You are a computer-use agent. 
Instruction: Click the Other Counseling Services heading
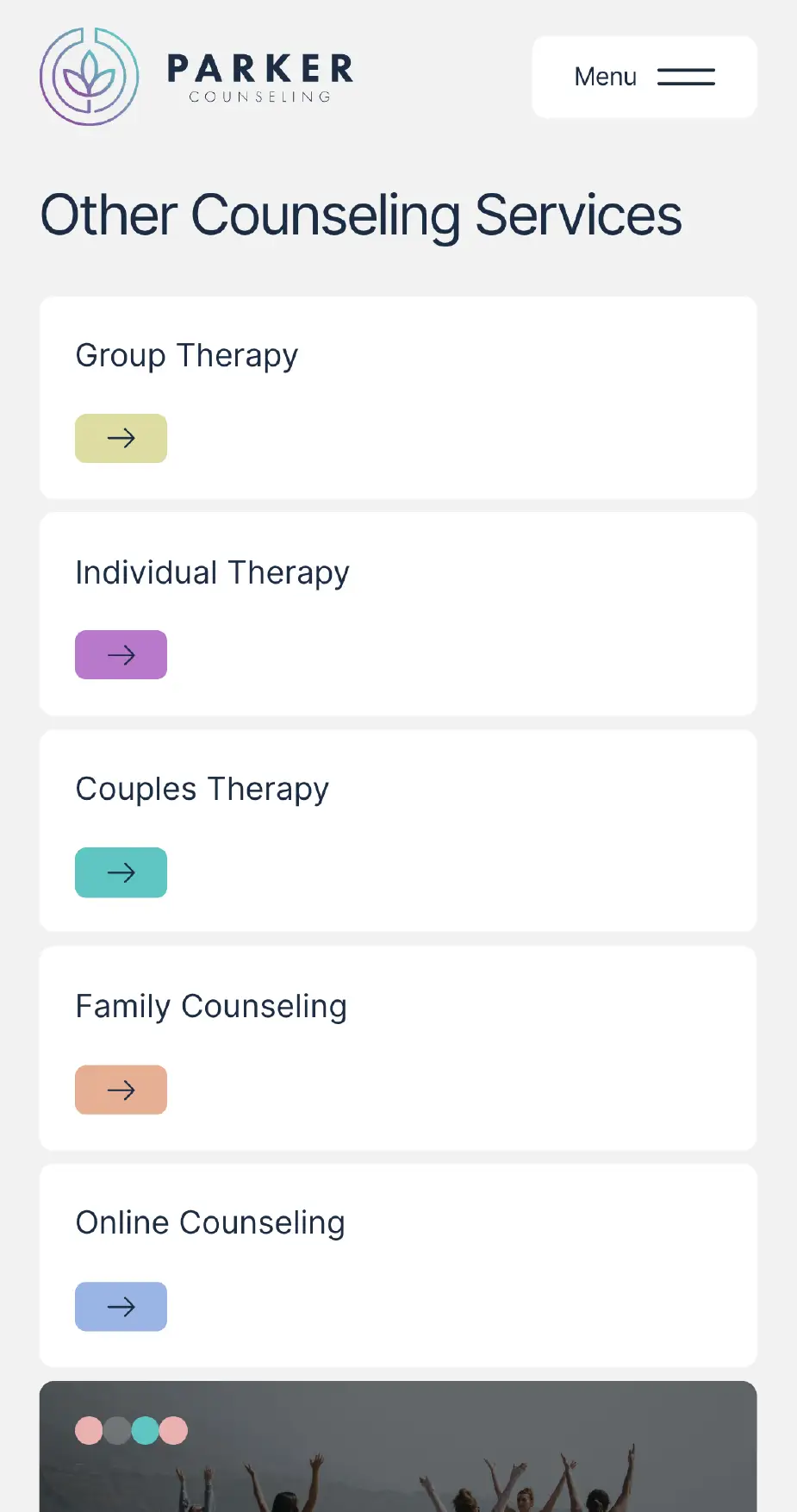[360, 215]
